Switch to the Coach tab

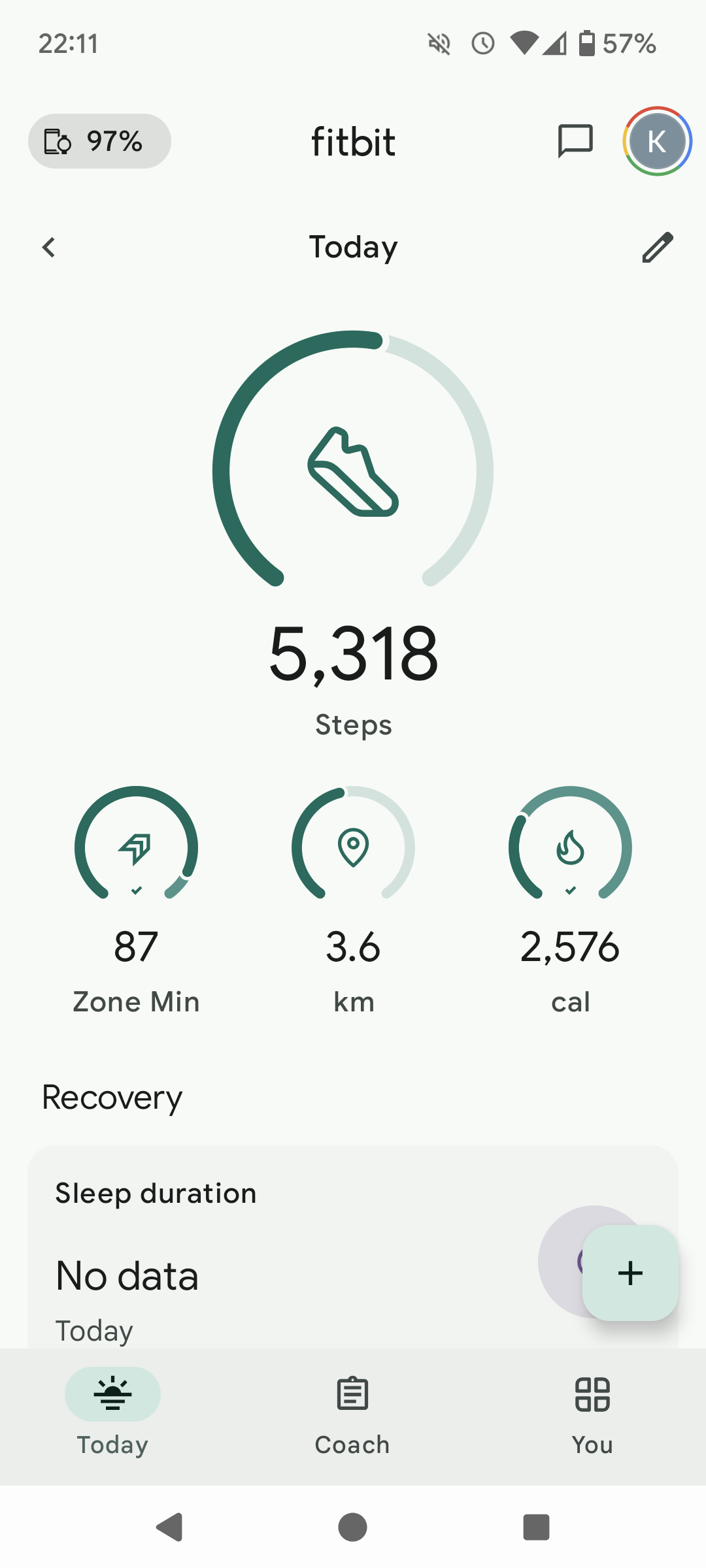(x=353, y=1416)
